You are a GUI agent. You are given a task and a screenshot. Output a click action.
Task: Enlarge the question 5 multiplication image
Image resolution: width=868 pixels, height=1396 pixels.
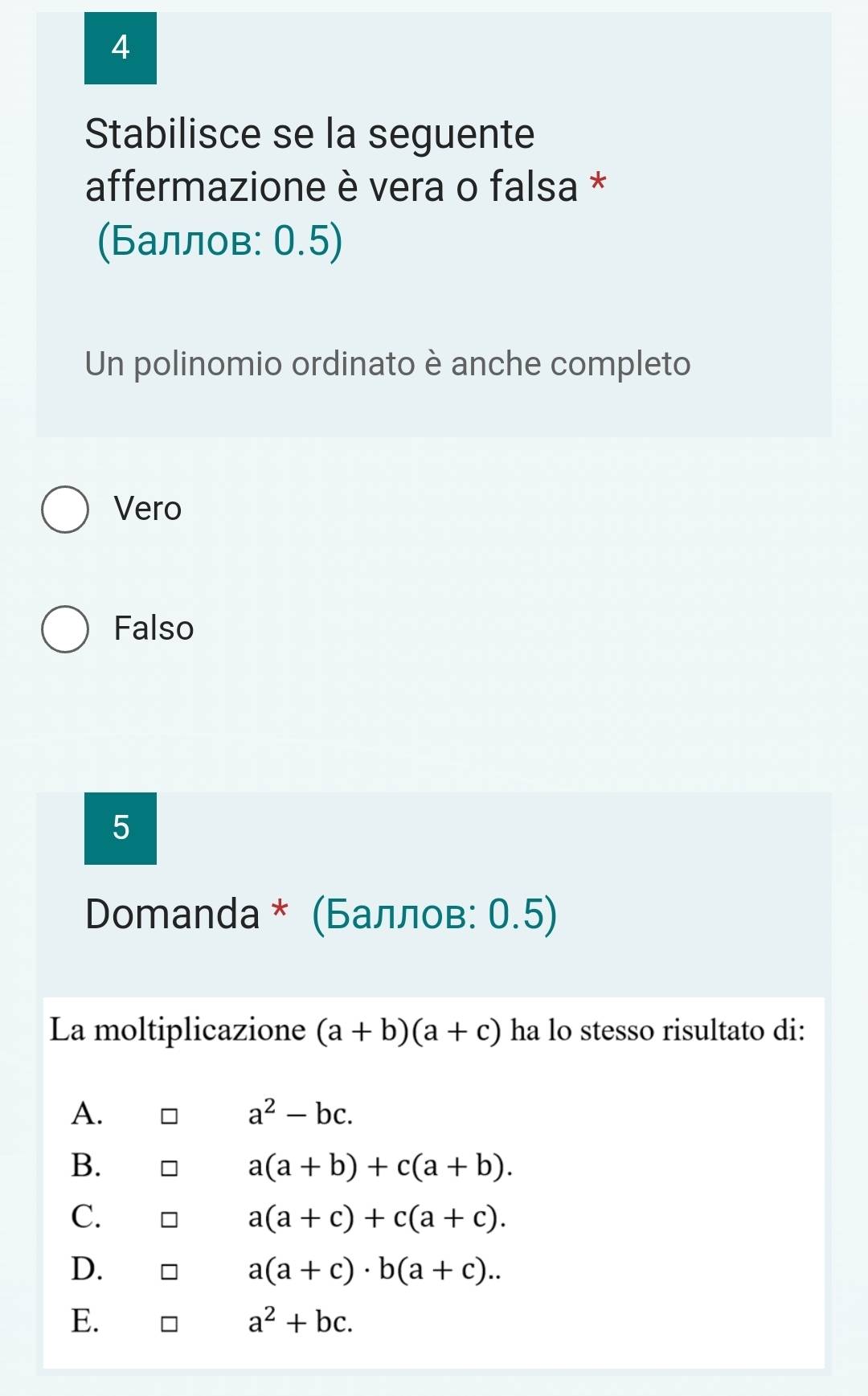(434, 1182)
